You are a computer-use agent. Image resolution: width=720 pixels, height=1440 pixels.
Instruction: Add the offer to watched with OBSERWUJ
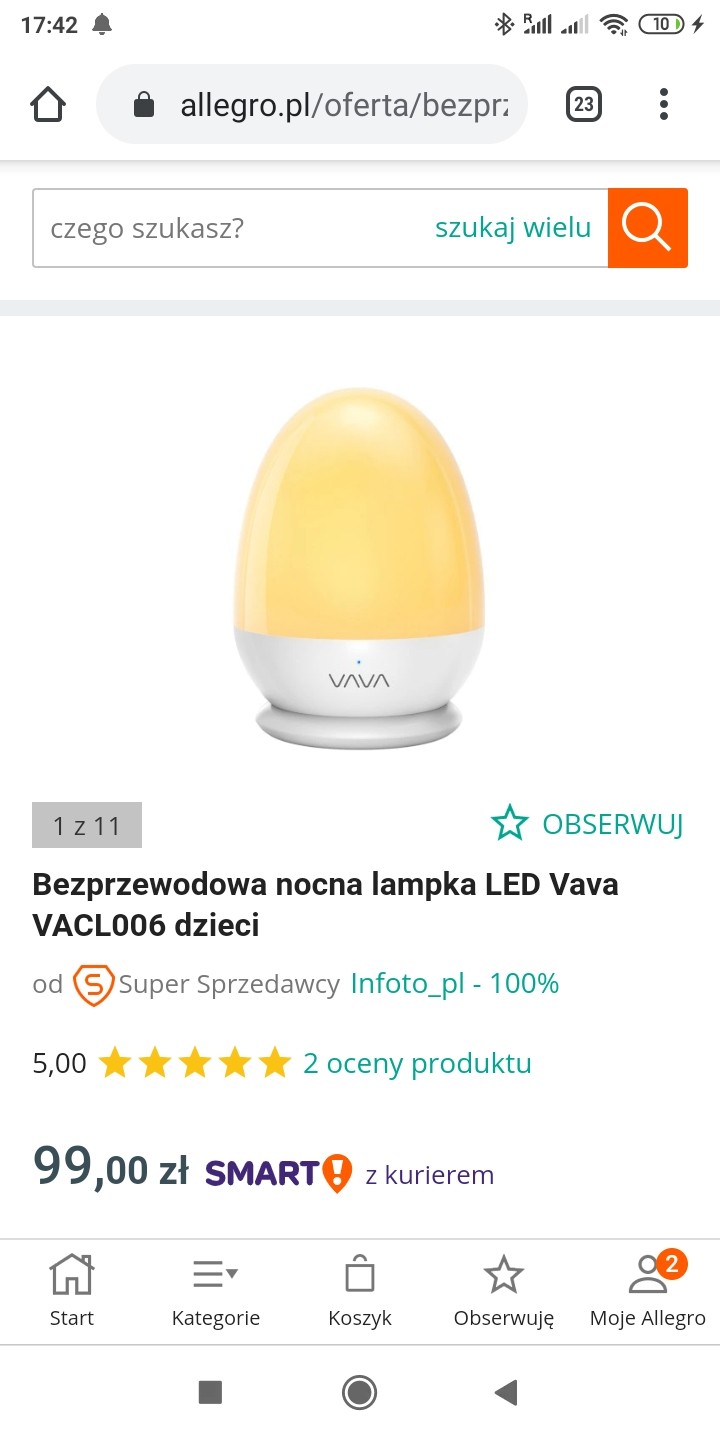pyautogui.click(x=587, y=824)
